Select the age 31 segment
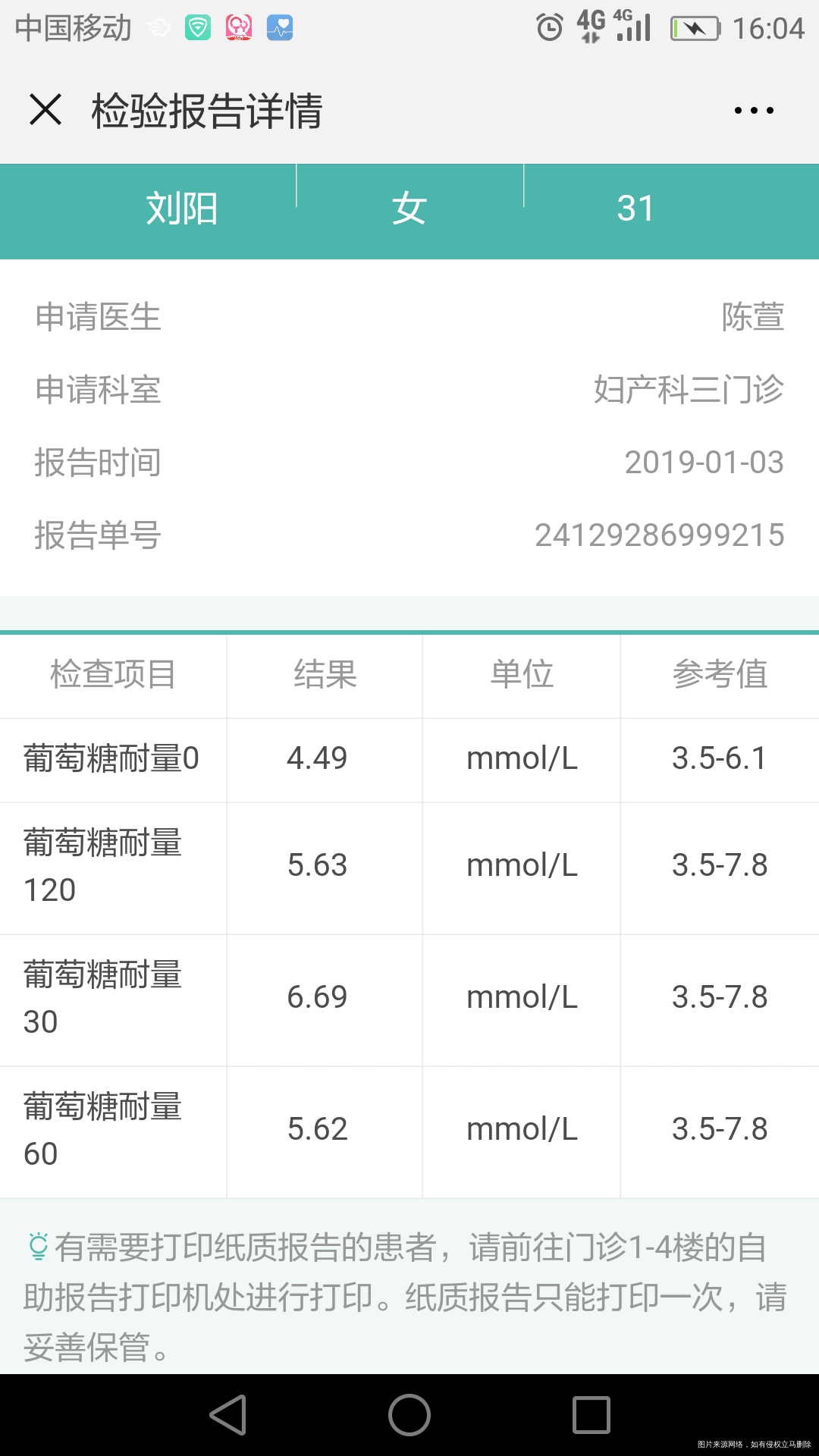 pyautogui.click(x=635, y=209)
